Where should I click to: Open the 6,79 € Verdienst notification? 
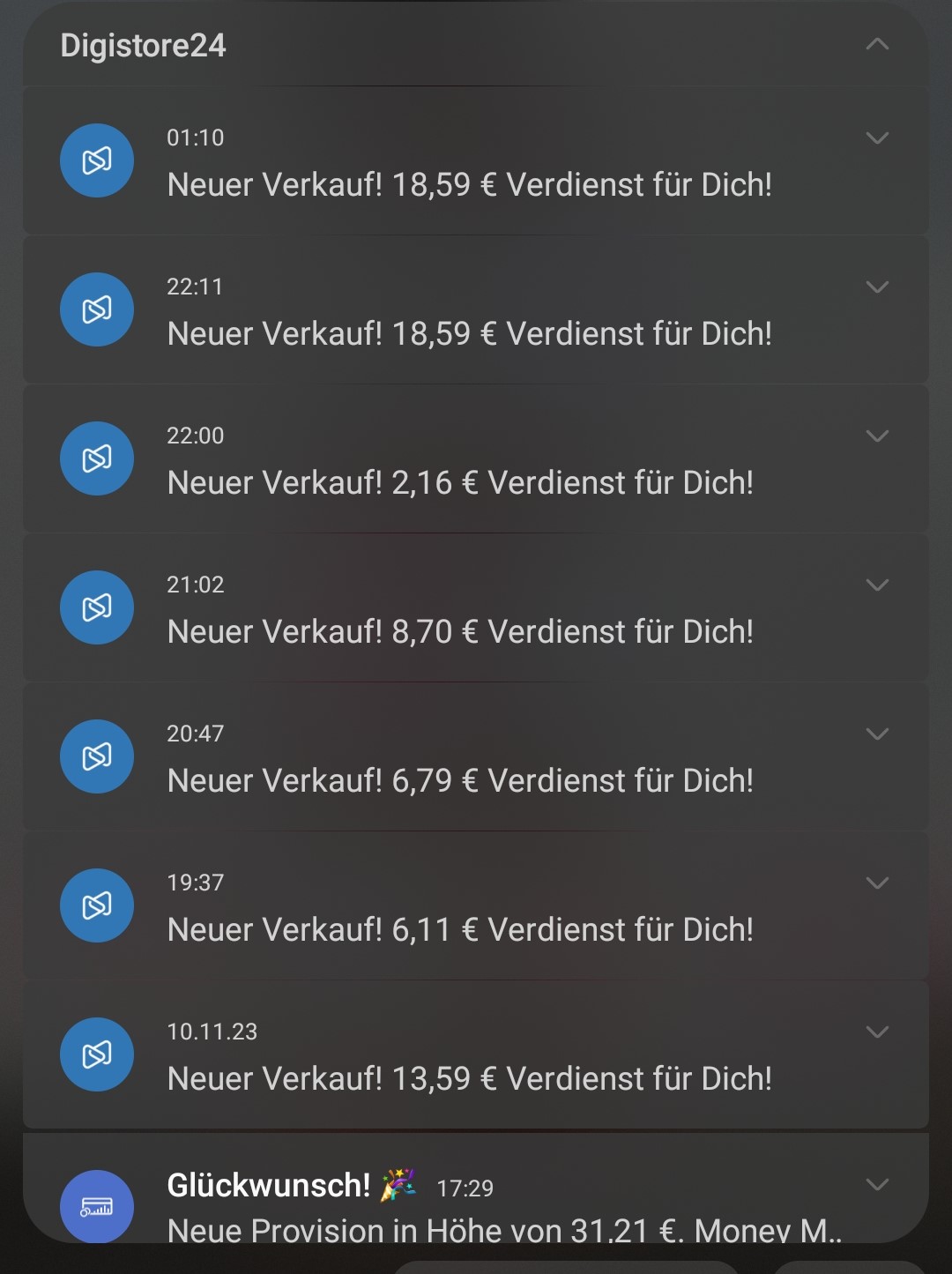460,780
